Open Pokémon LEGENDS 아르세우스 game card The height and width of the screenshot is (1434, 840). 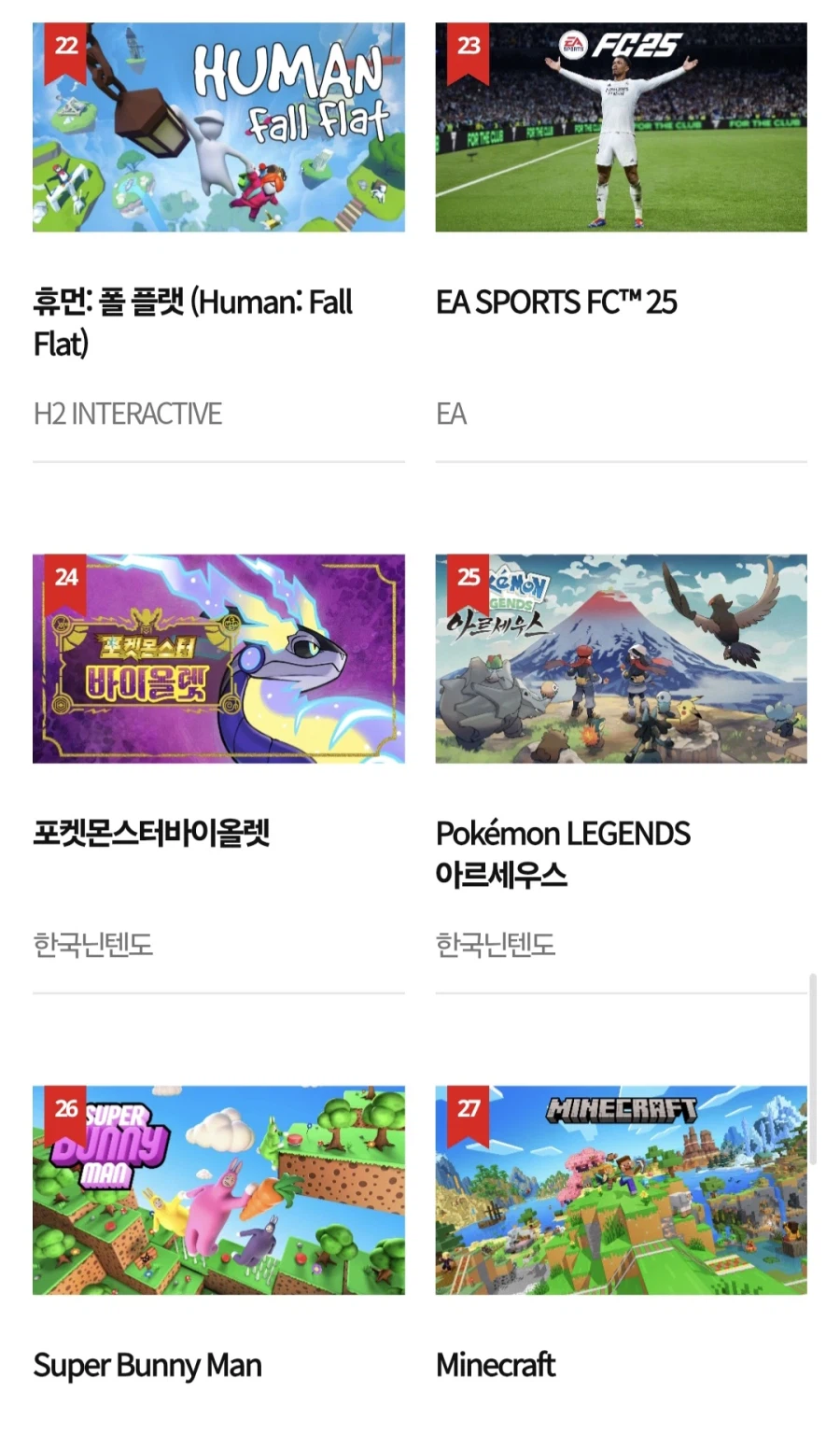(621, 659)
